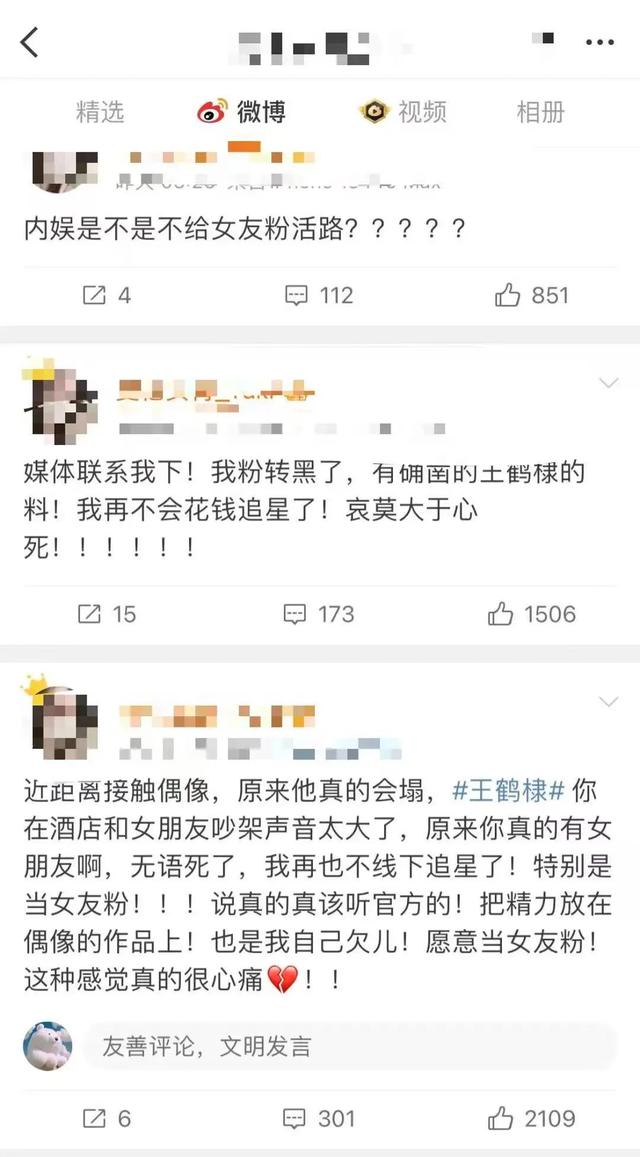Repost the 媒体联系我下 post
The height and width of the screenshot is (1157, 640).
(109, 613)
